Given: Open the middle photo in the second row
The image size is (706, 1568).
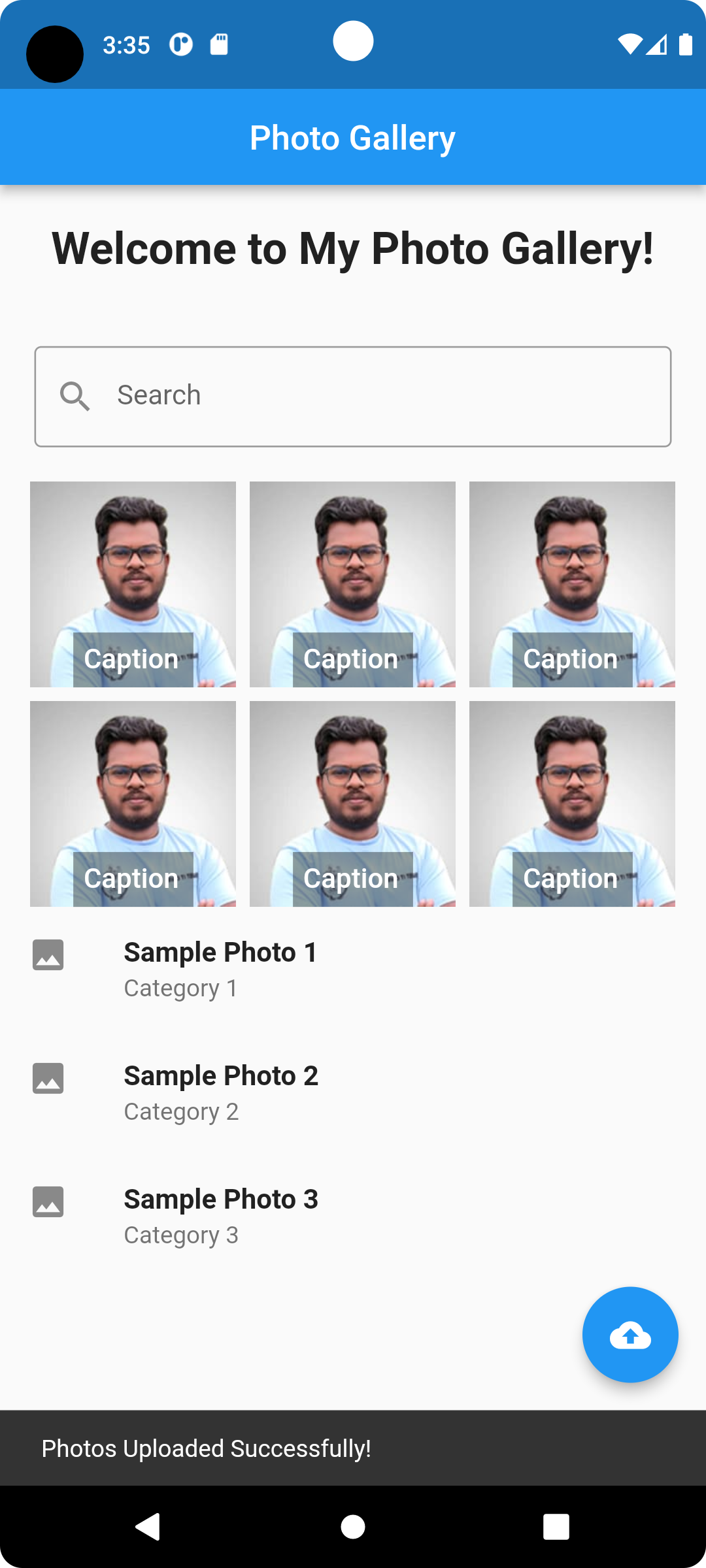Looking at the screenshot, I should [352, 804].
